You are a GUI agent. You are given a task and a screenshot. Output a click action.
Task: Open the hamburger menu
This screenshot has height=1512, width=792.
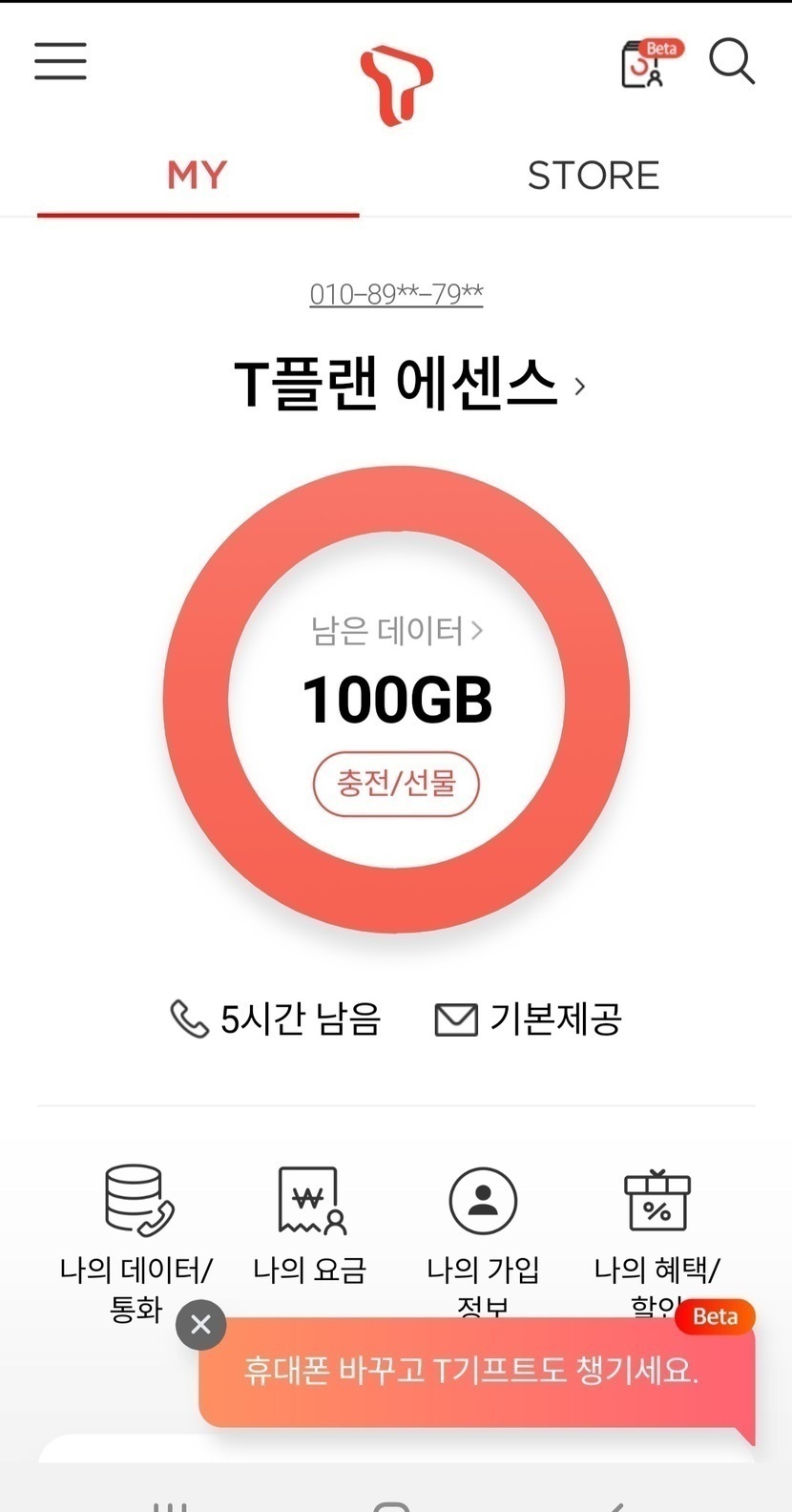[x=60, y=61]
